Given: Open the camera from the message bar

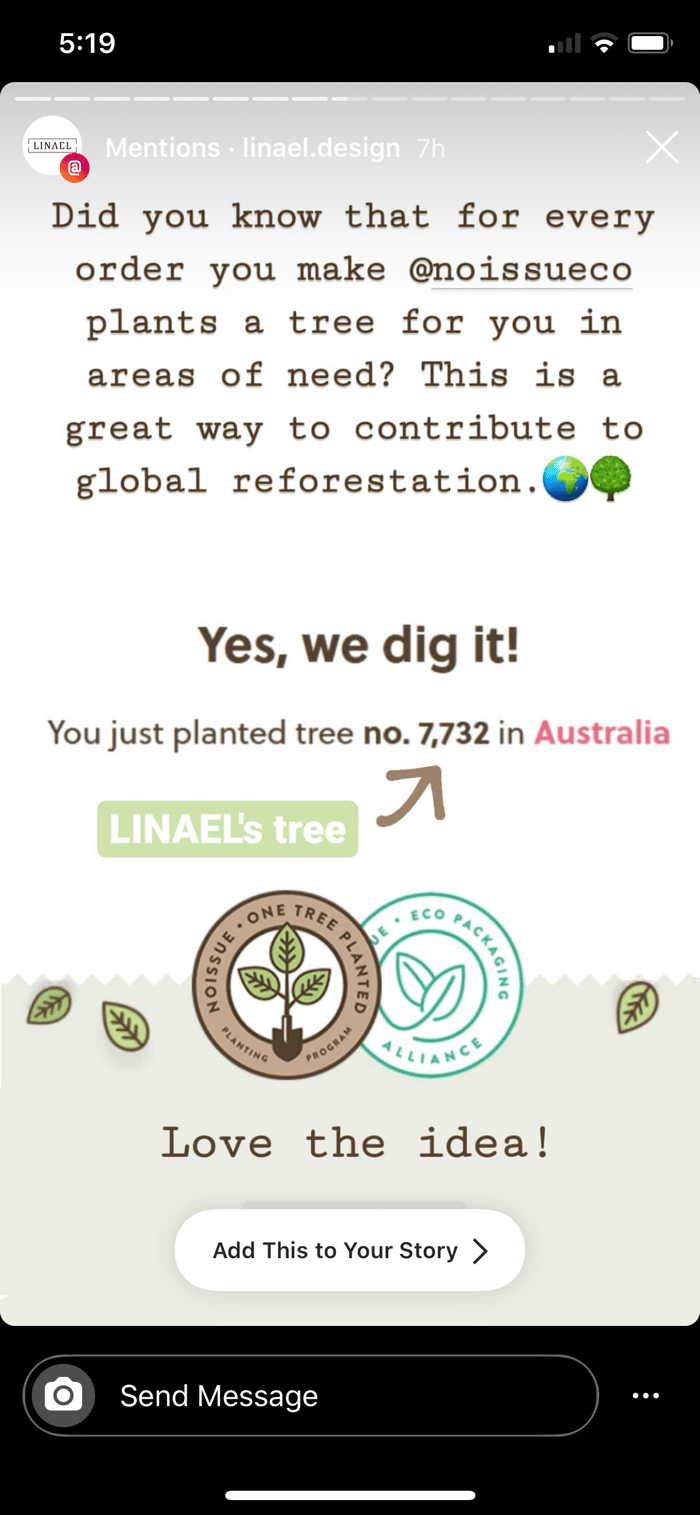Looking at the screenshot, I should tap(64, 1396).
